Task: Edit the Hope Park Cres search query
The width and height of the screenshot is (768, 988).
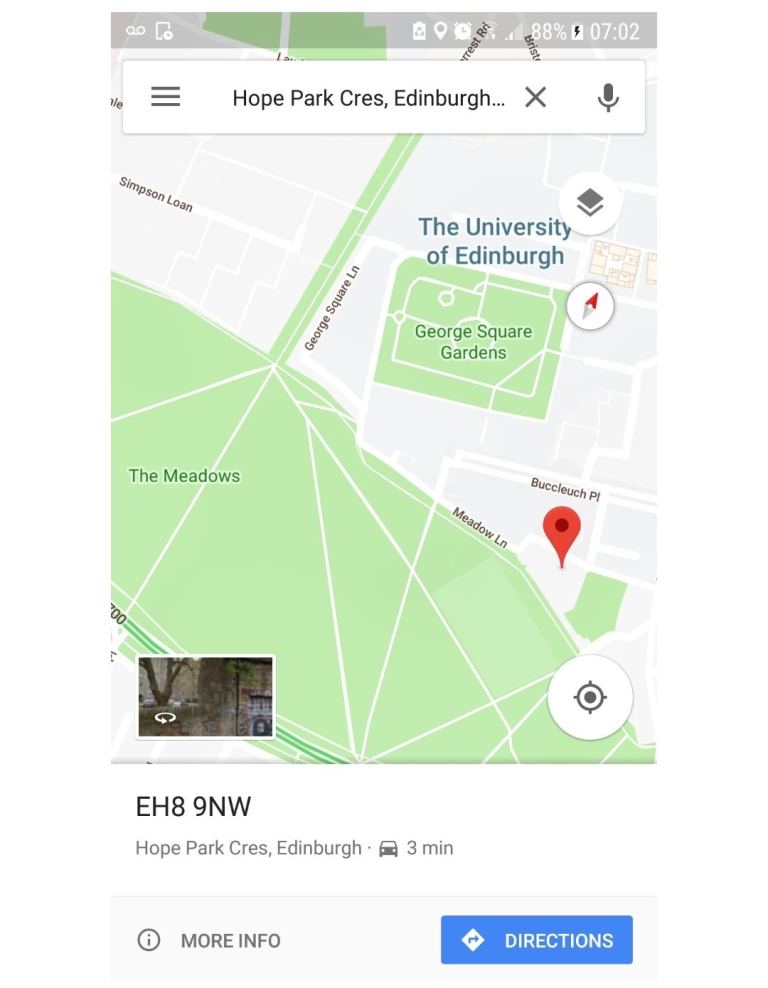Action: pyautogui.click(x=368, y=98)
